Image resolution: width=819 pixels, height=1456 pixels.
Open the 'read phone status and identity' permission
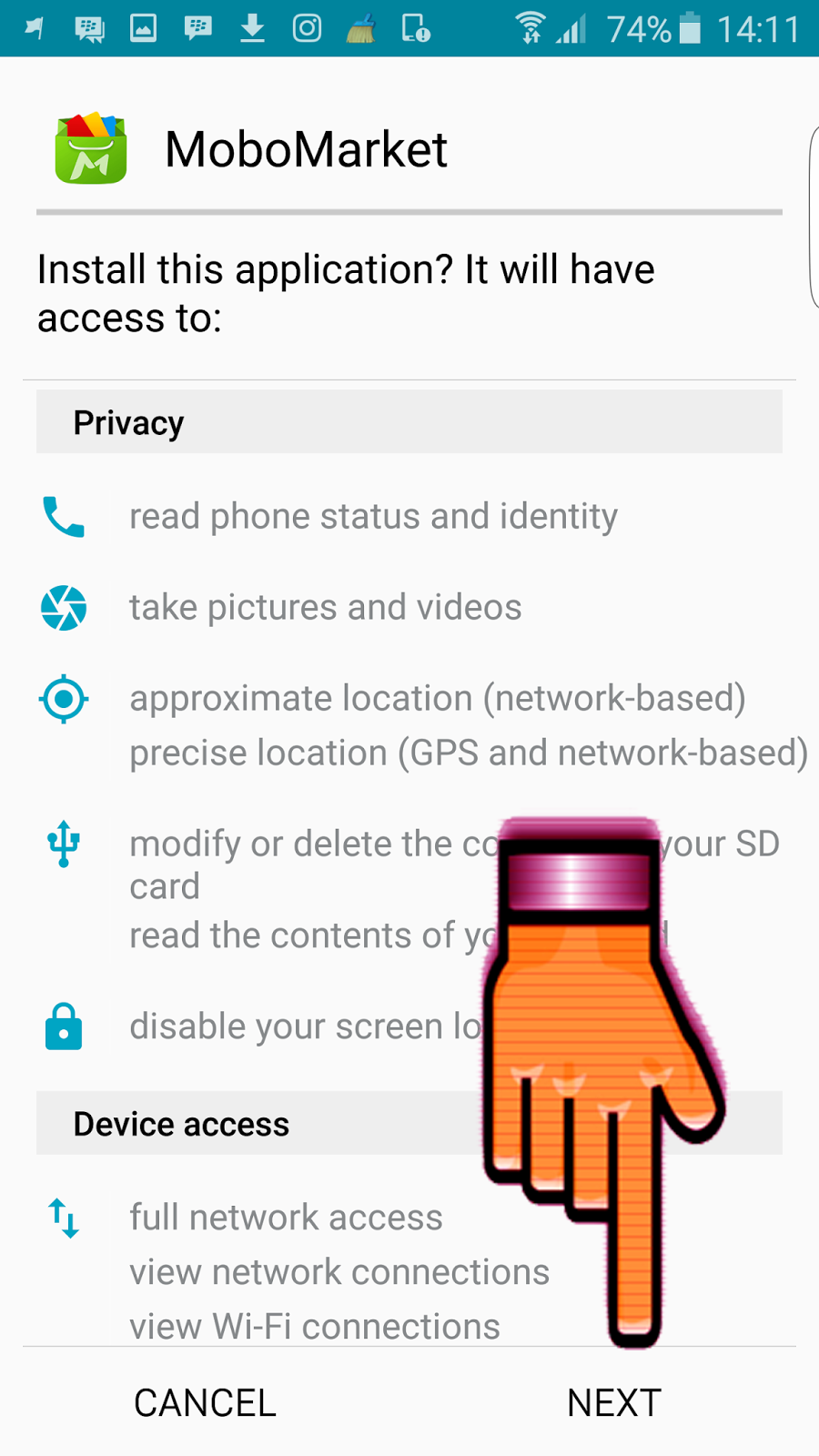(373, 516)
